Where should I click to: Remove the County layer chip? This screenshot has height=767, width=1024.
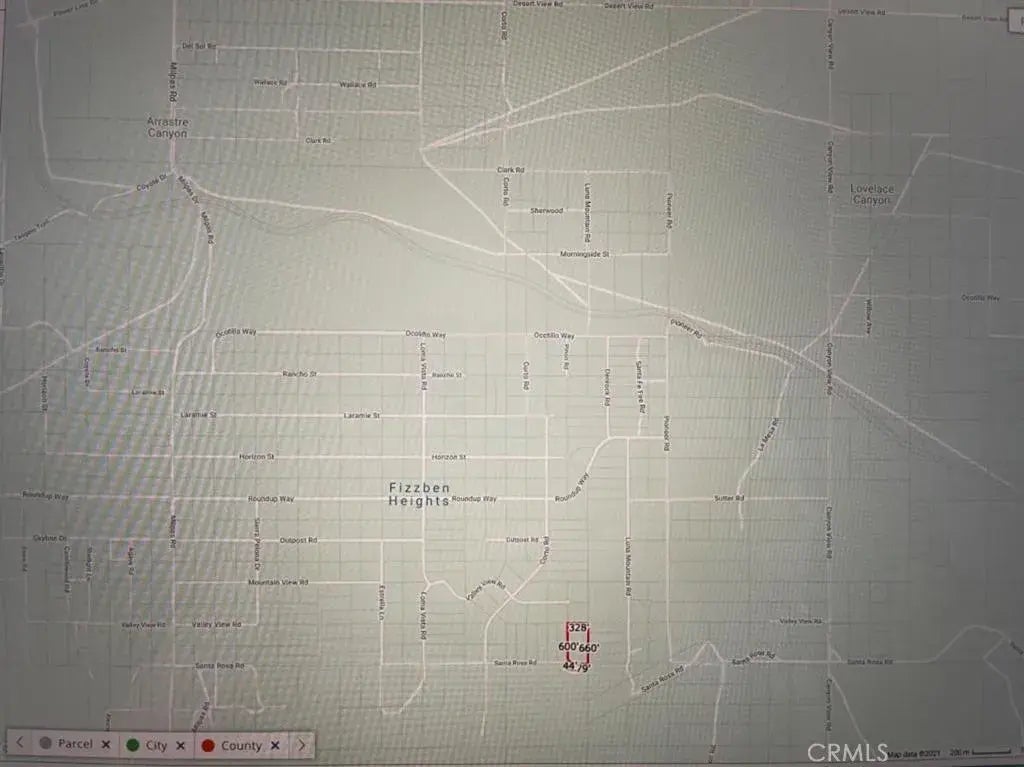(x=275, y=745)
